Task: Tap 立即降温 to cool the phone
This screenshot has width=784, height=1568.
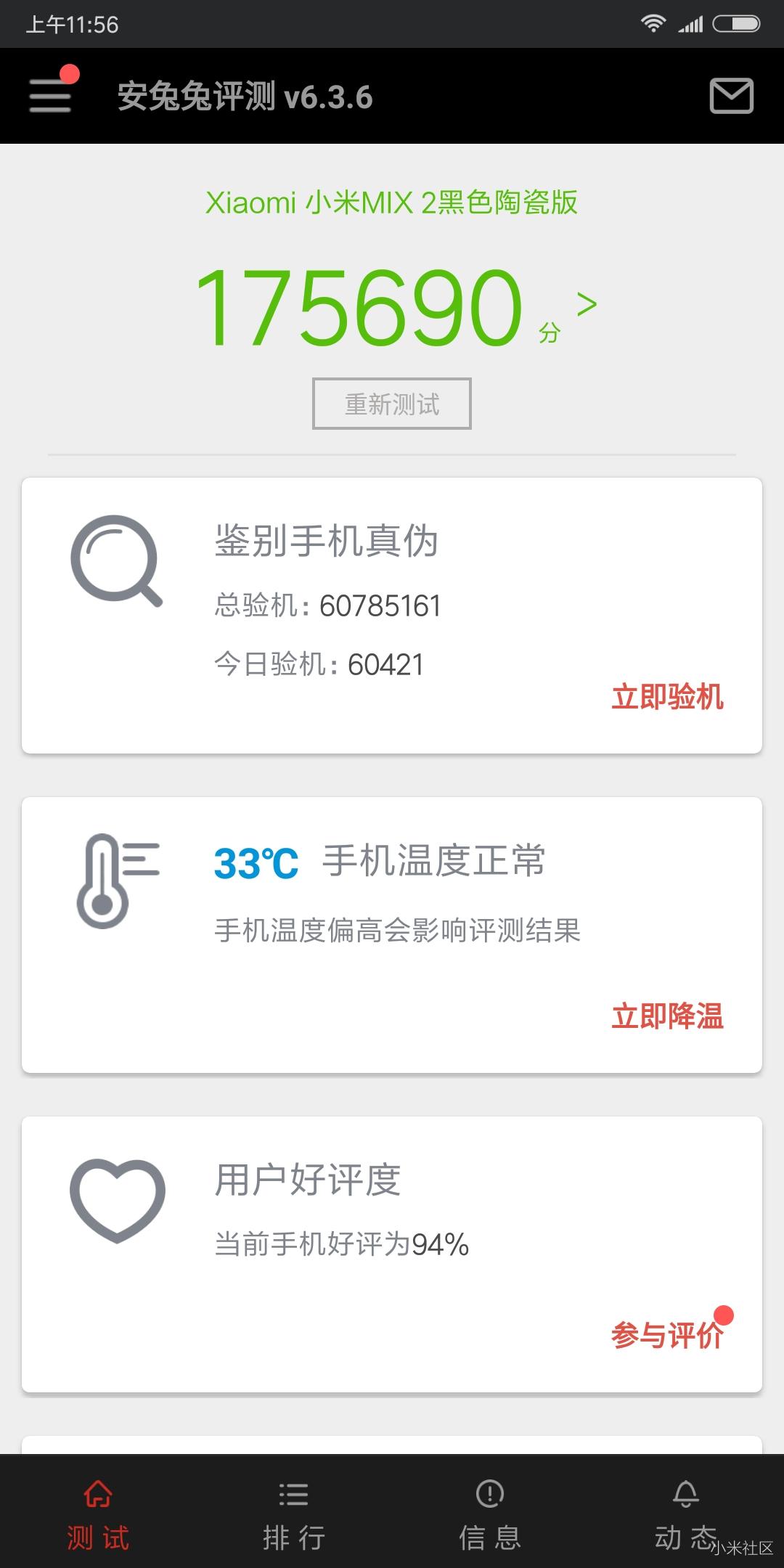Action: pos(667,1016)
